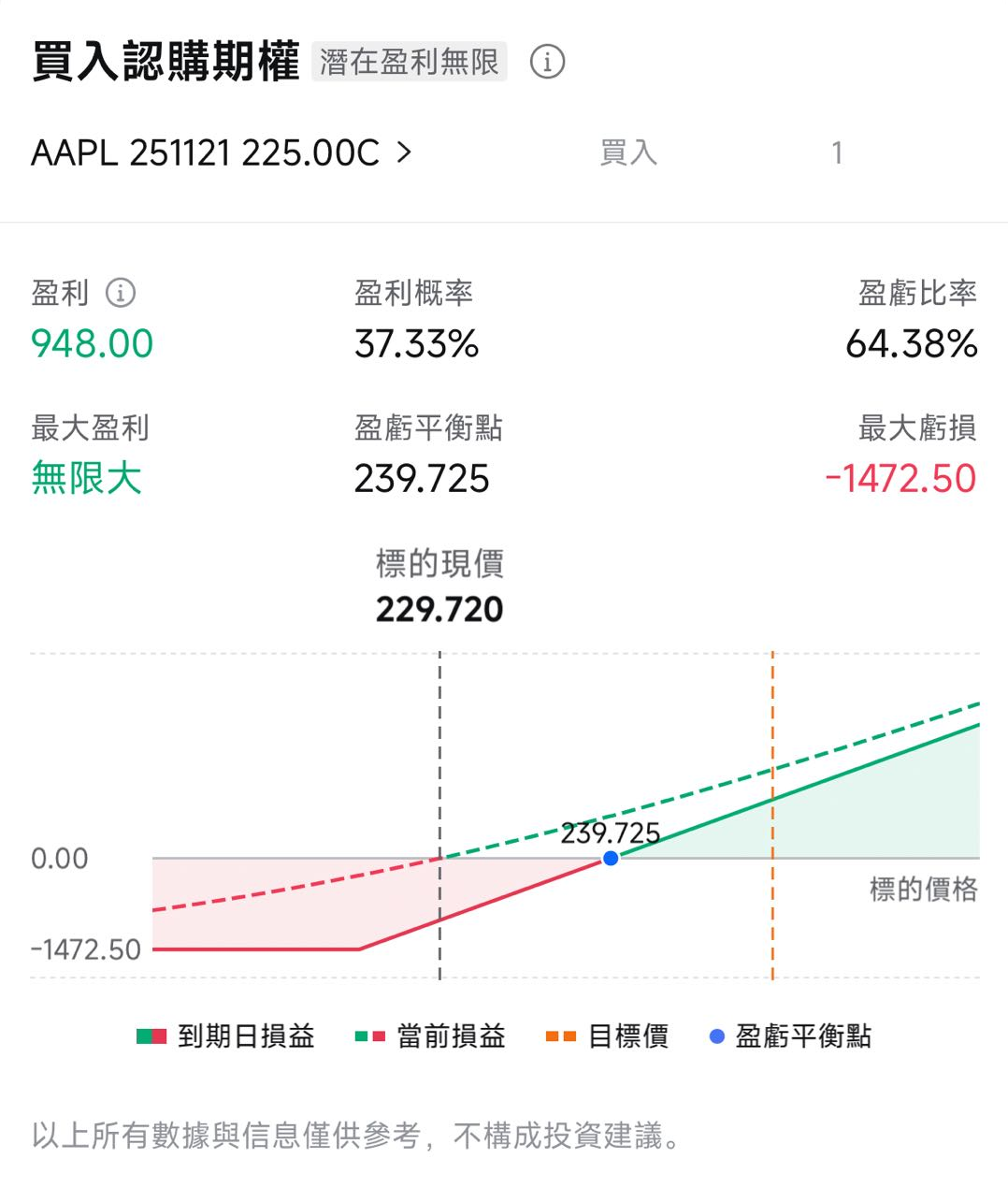The height and width of the screenshot is (1202, 1008).
Task: Move the orange target price dashed line
Action: (772, 814)
